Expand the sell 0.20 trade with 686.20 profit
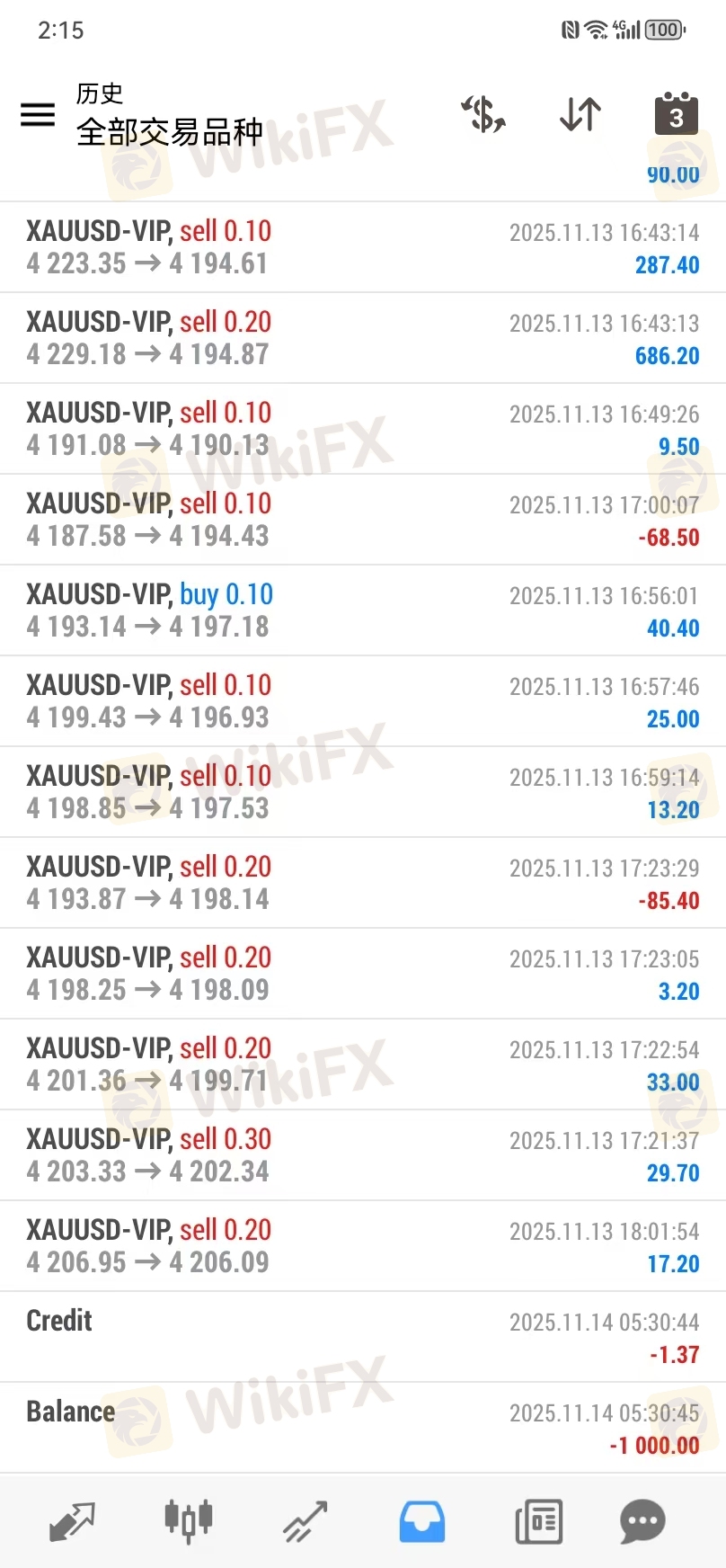 pyautogui.click(x=363, y=338)
